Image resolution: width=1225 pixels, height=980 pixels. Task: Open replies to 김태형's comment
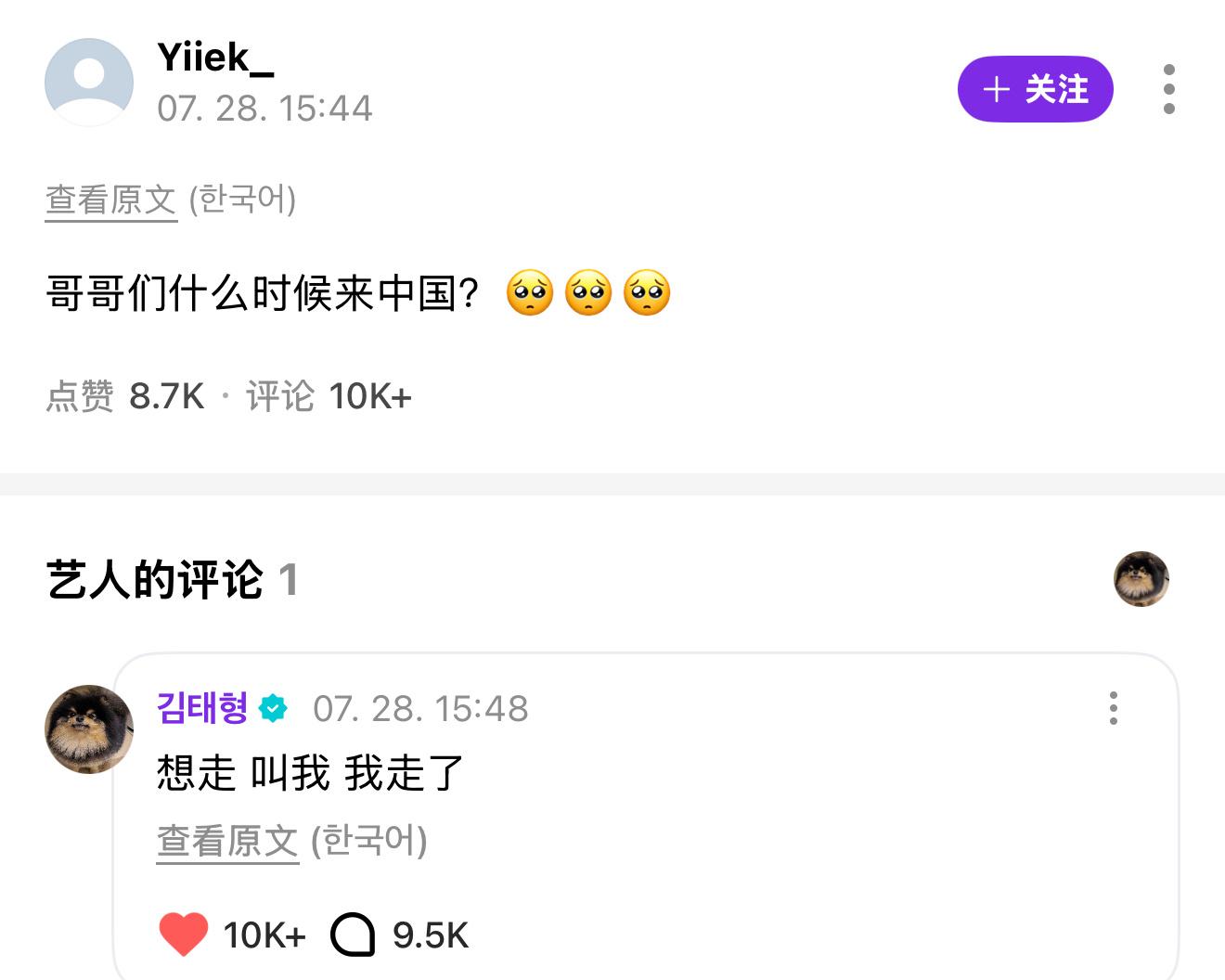tap(353, 935)
